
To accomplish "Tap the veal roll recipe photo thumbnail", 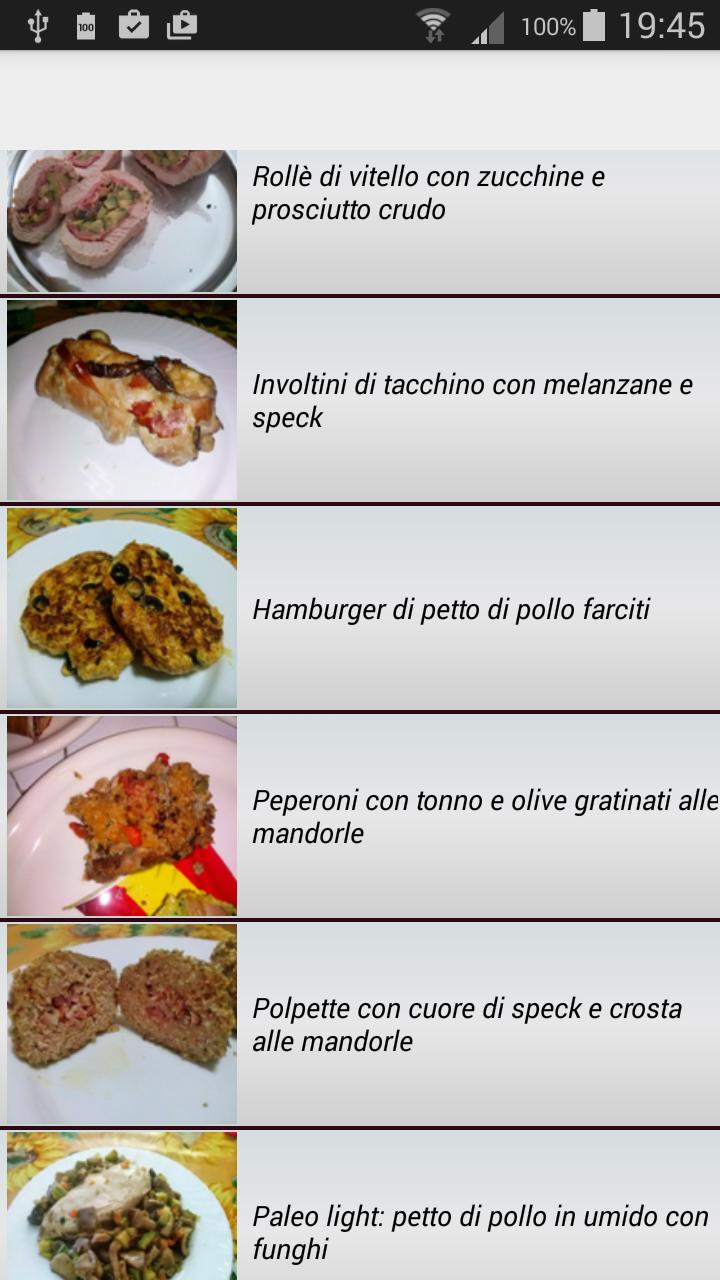I will [x=120, y=220].
